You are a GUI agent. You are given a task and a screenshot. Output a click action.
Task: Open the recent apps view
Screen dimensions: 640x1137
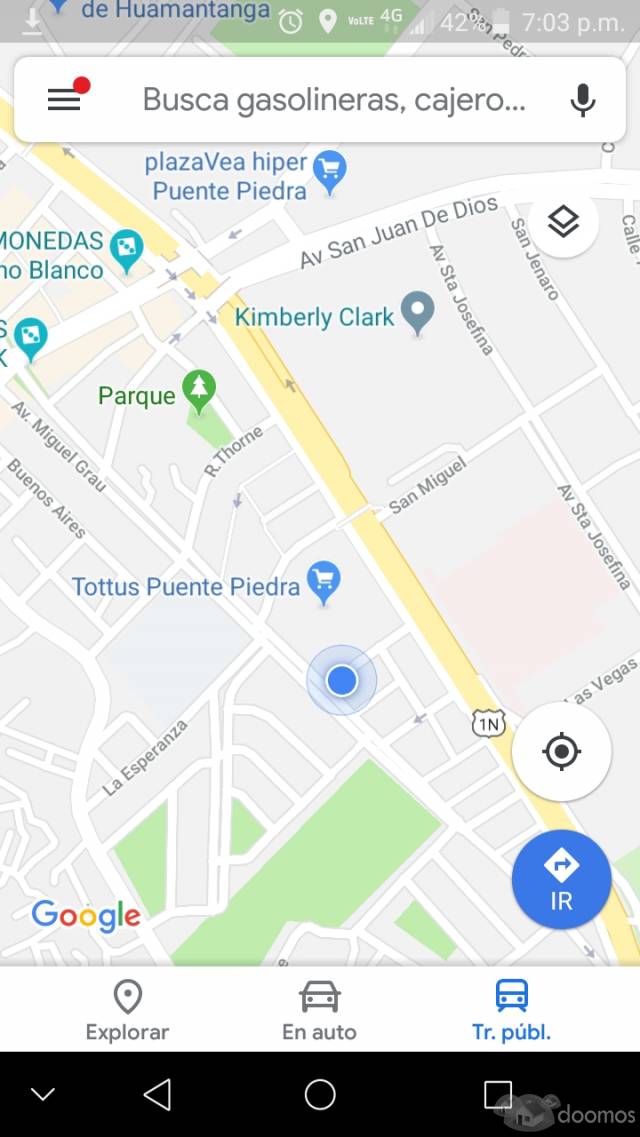click(x=498, y=1094)
